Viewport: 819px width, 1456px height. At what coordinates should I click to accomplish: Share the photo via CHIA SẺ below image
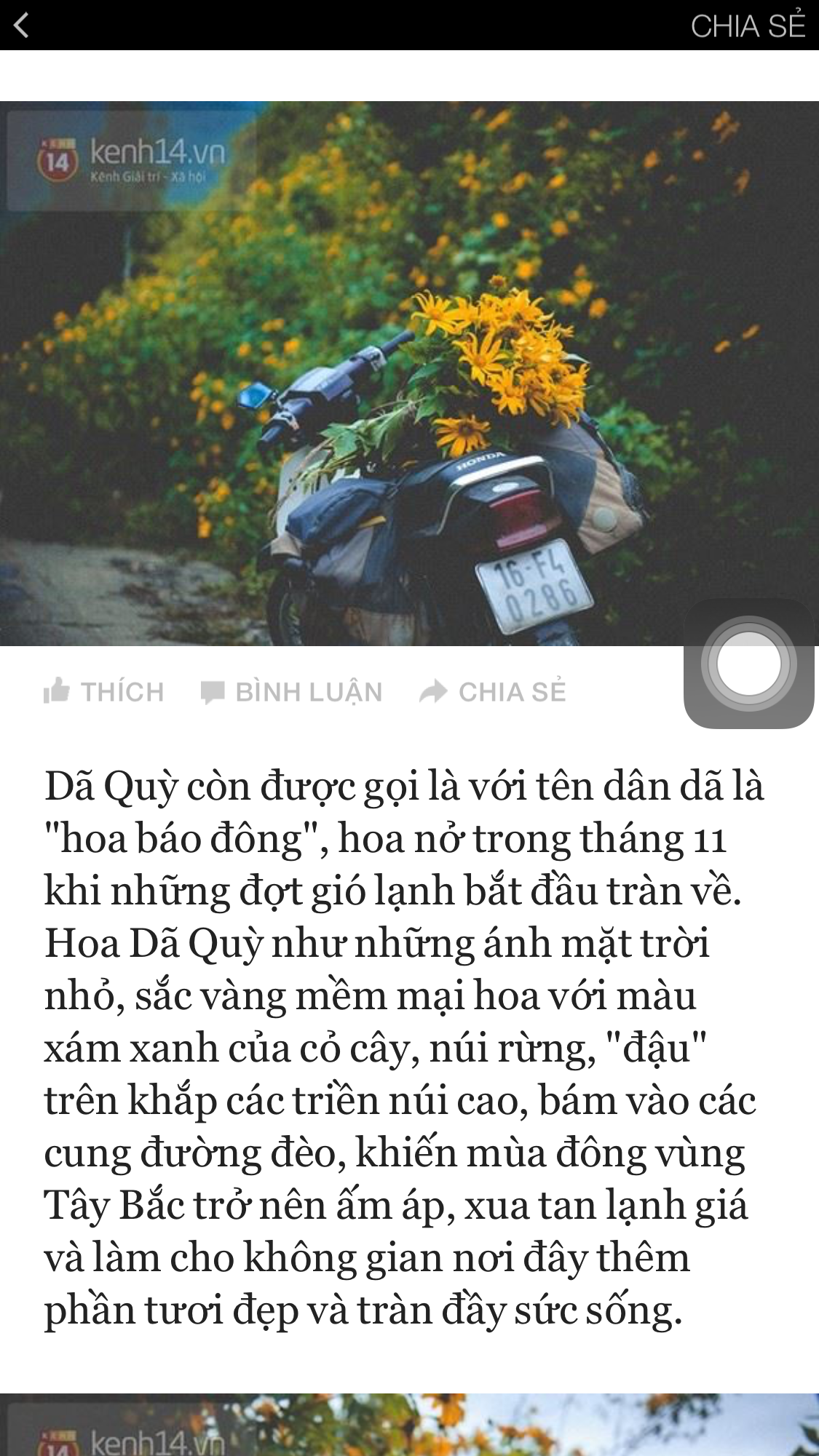pos(493,691)
